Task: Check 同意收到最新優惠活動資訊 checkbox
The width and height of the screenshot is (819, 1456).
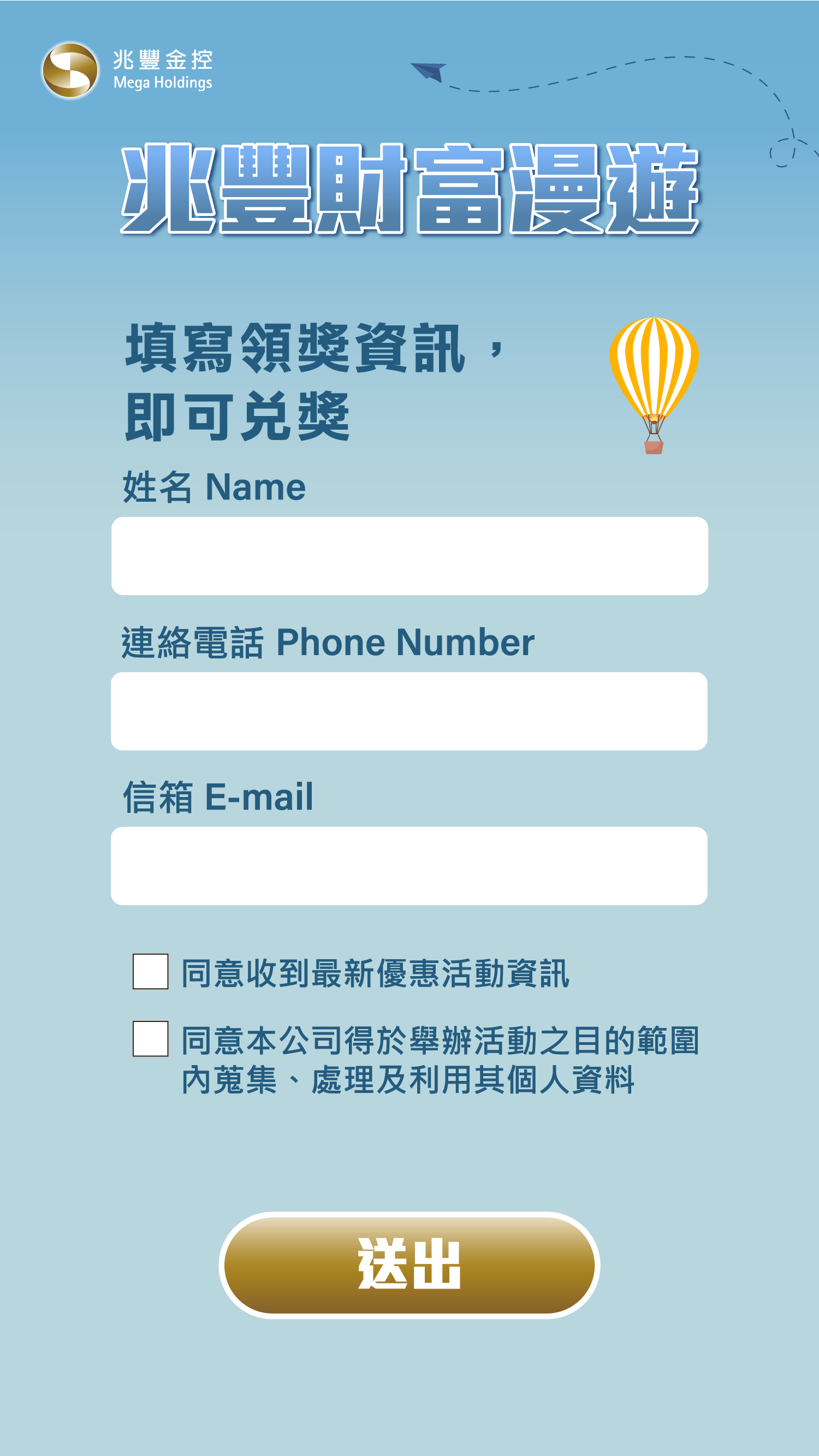Action: click(x=150, y=972)
